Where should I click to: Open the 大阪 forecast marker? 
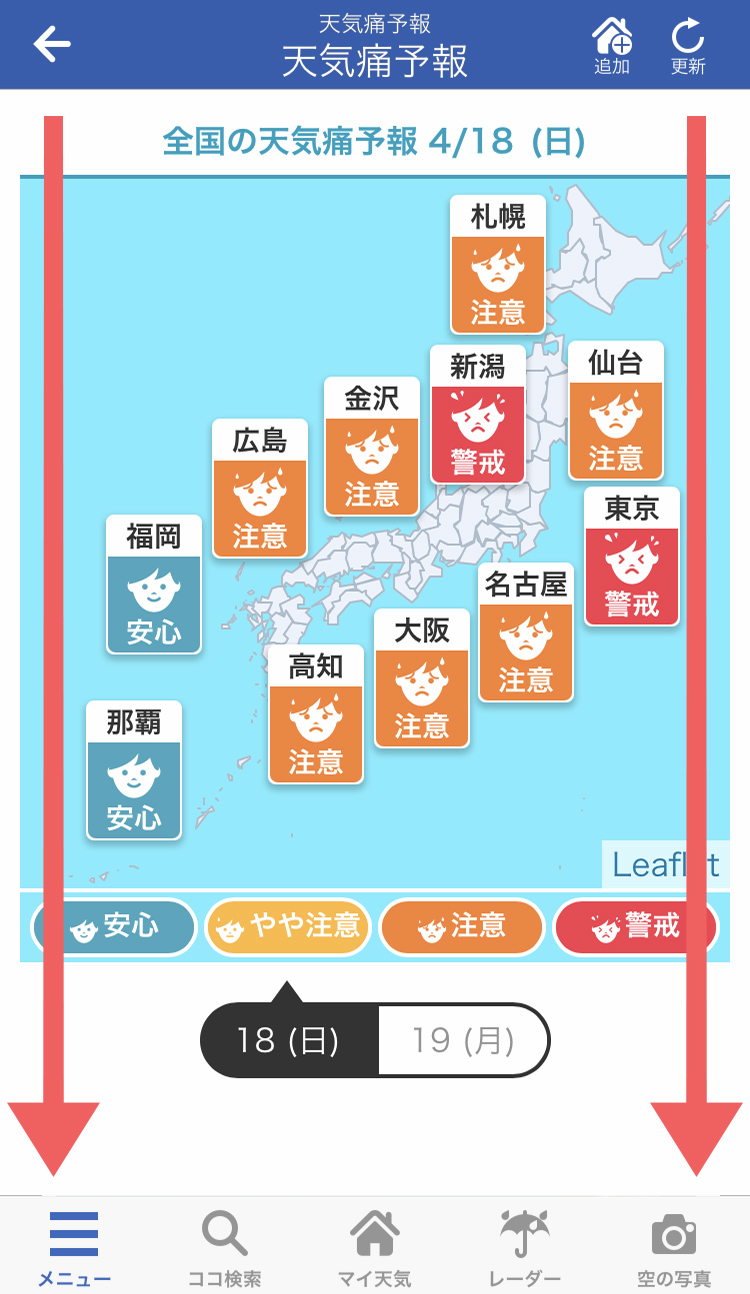pyautogui.click(x=422, y=679)
